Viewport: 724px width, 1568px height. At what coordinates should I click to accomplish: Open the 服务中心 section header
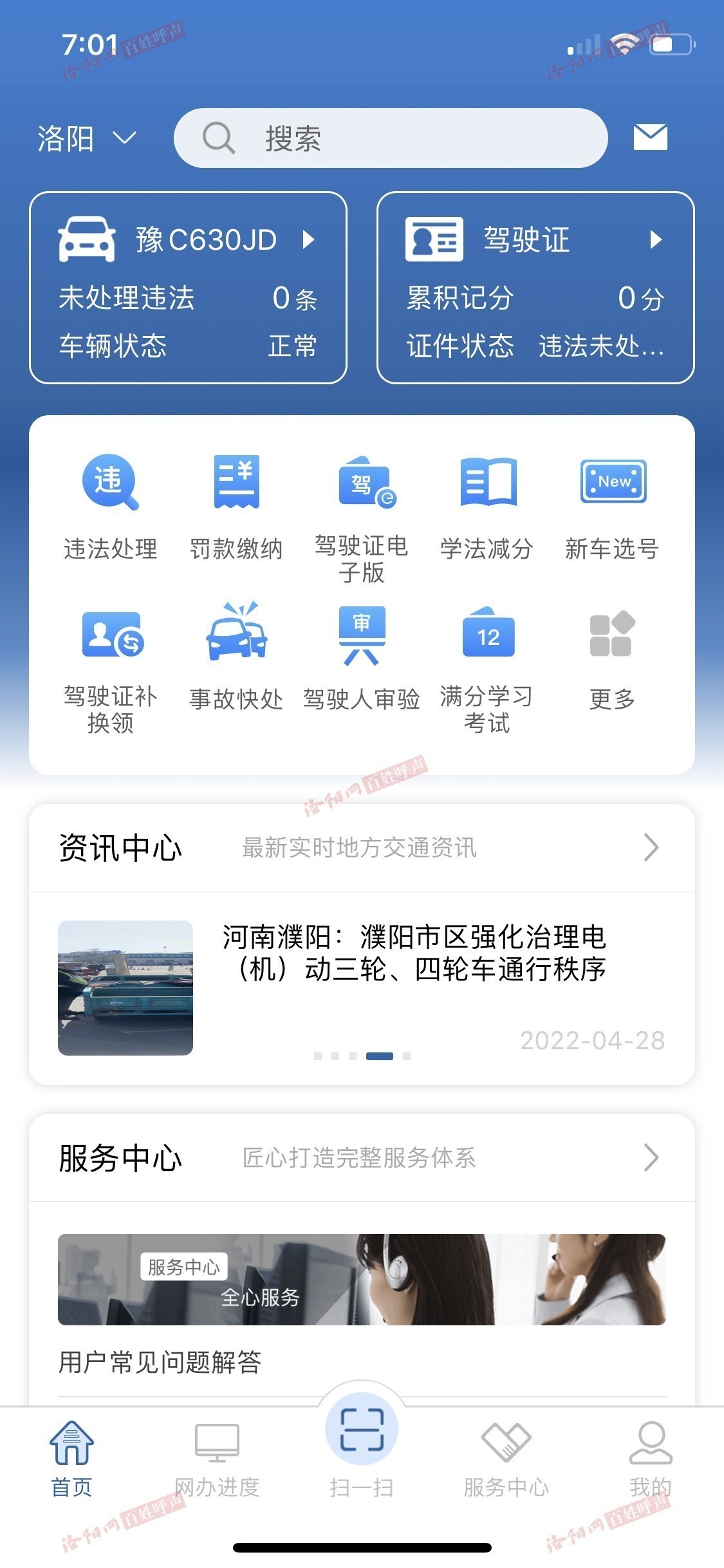tap(362, 1158)
